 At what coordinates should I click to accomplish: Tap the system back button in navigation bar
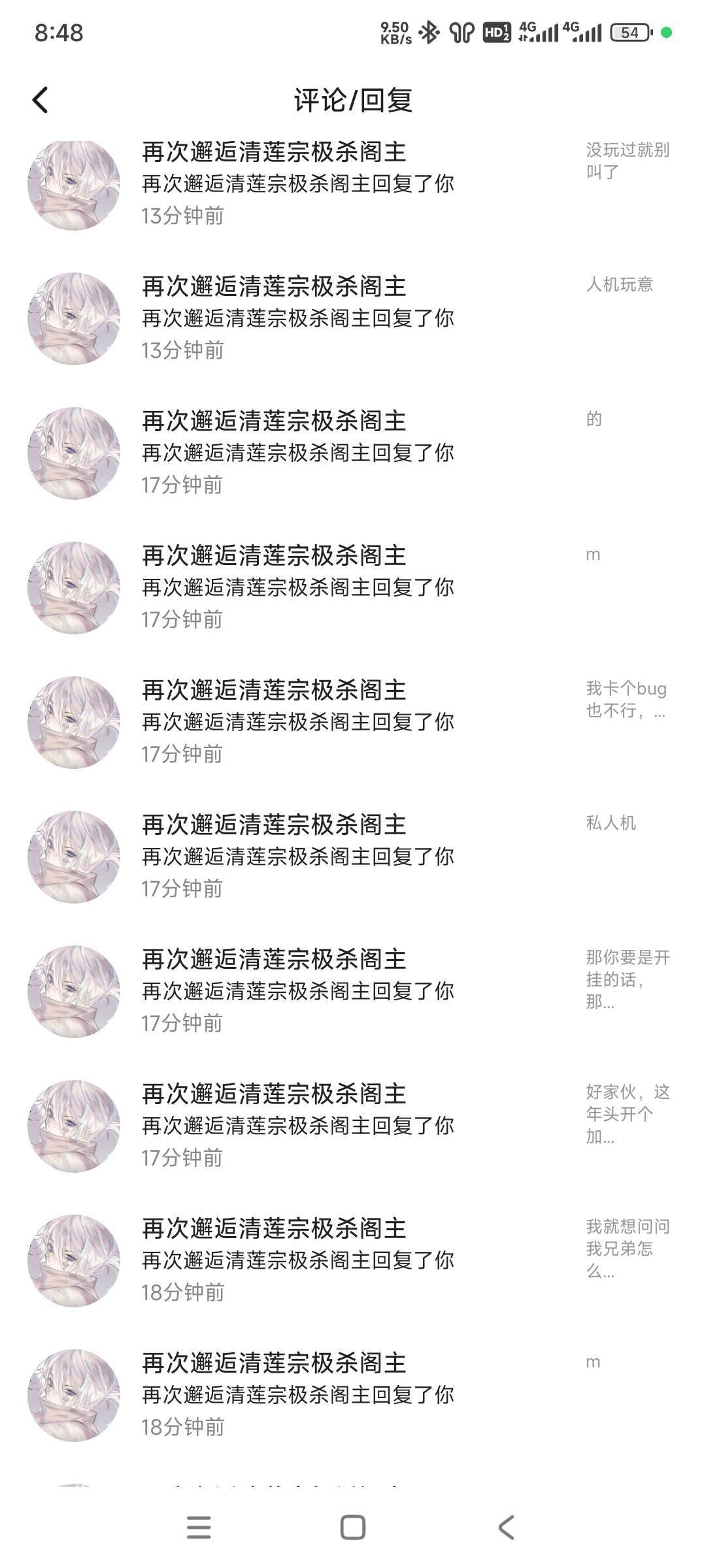click(x=507, y=1527)
